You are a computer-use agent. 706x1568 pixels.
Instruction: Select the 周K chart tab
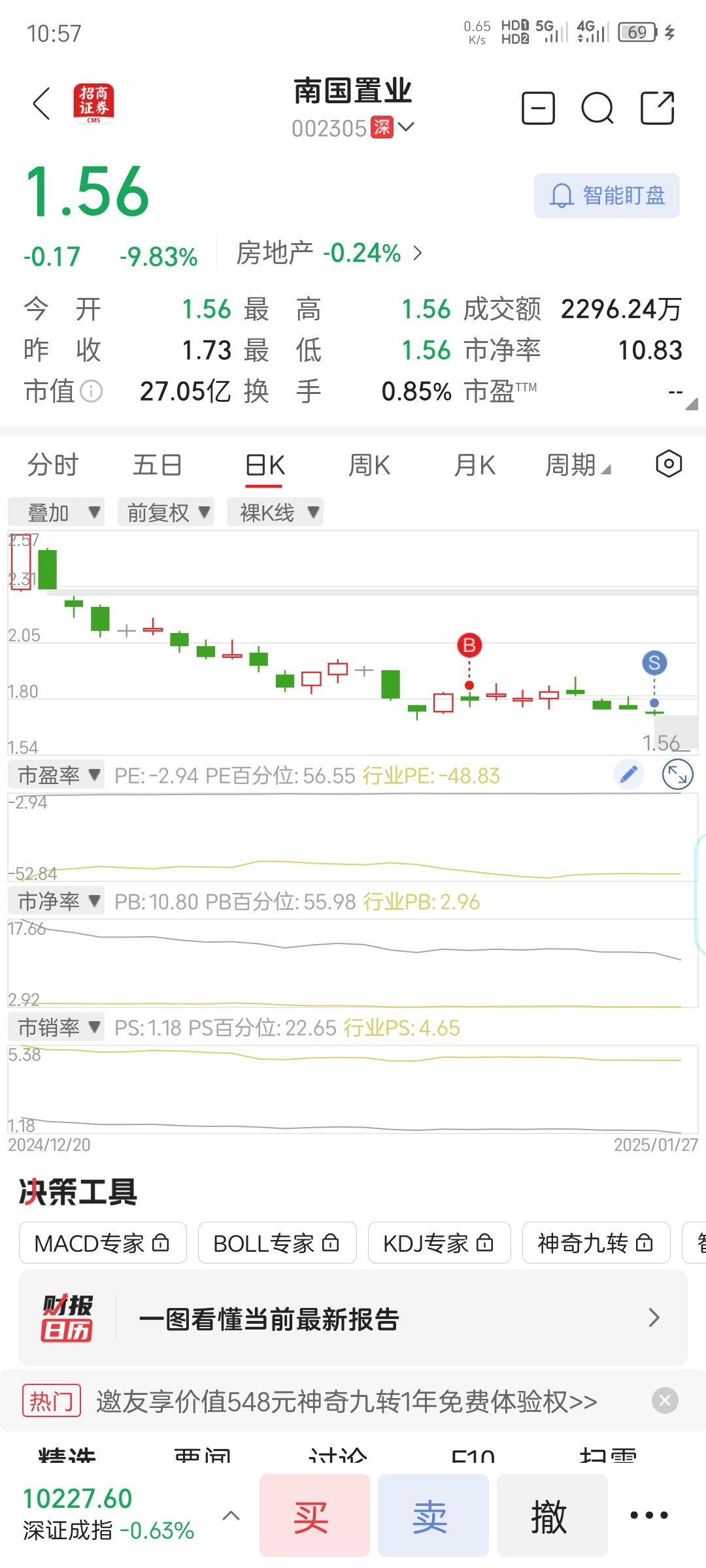coord(369,465)
